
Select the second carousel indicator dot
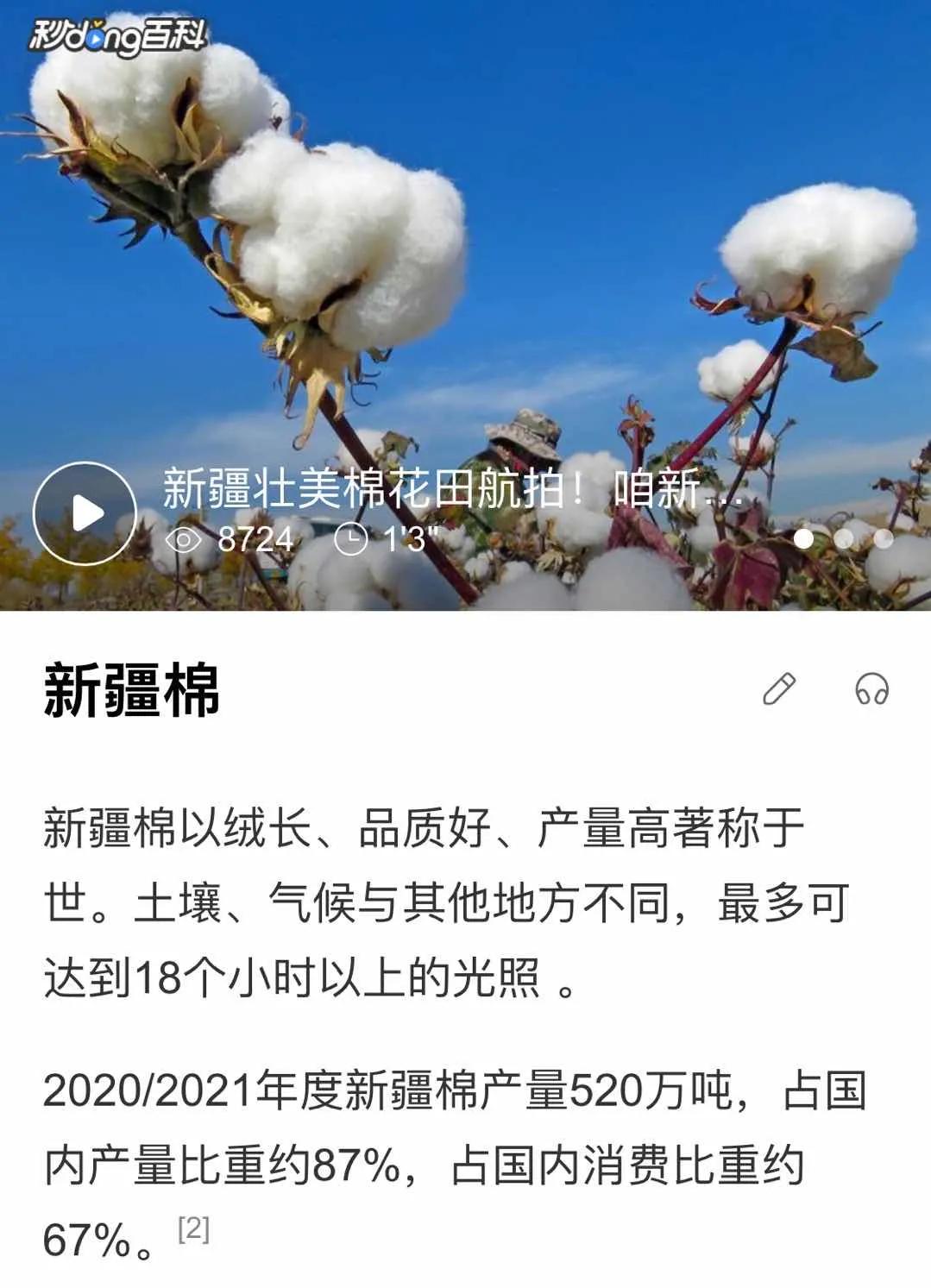[x=844, y=539]
